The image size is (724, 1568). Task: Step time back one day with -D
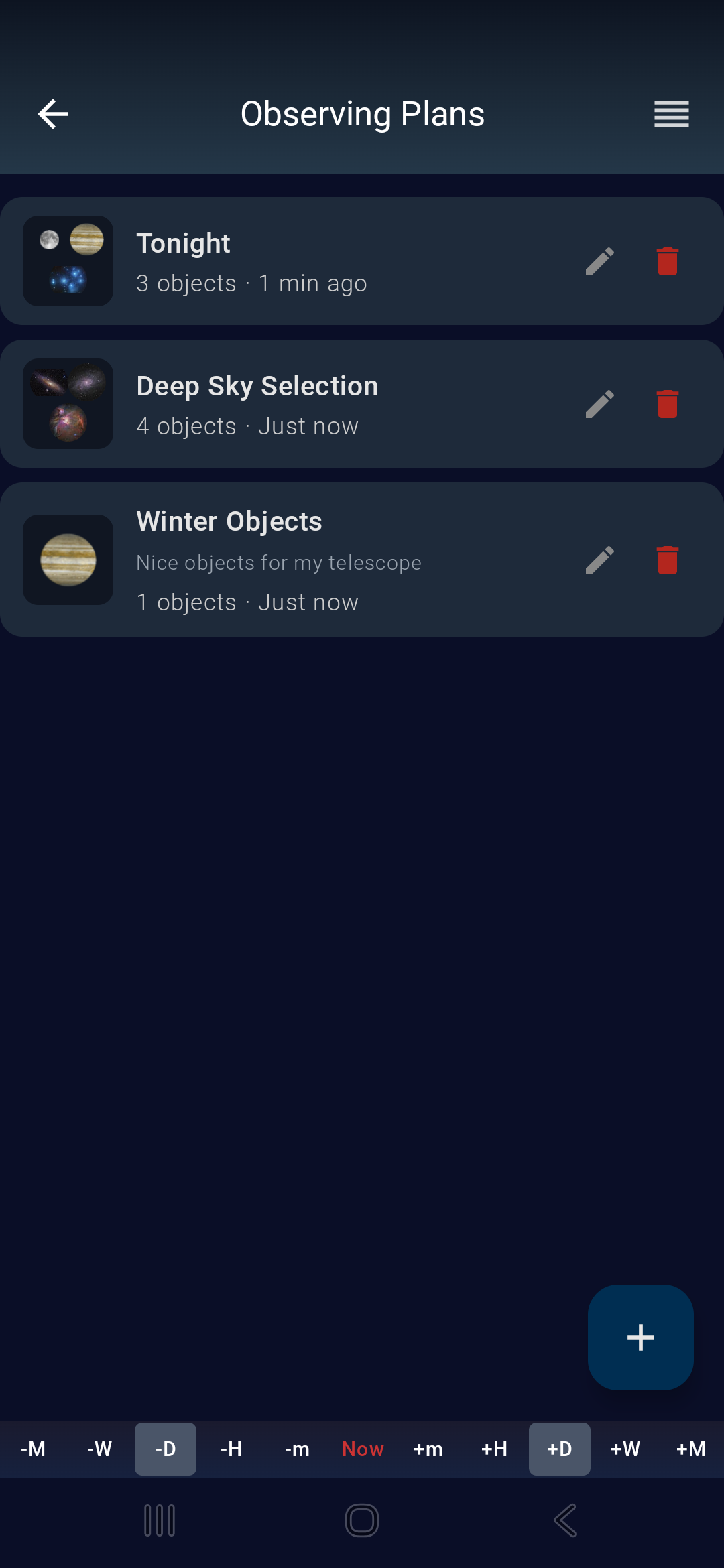[166, 1449]
